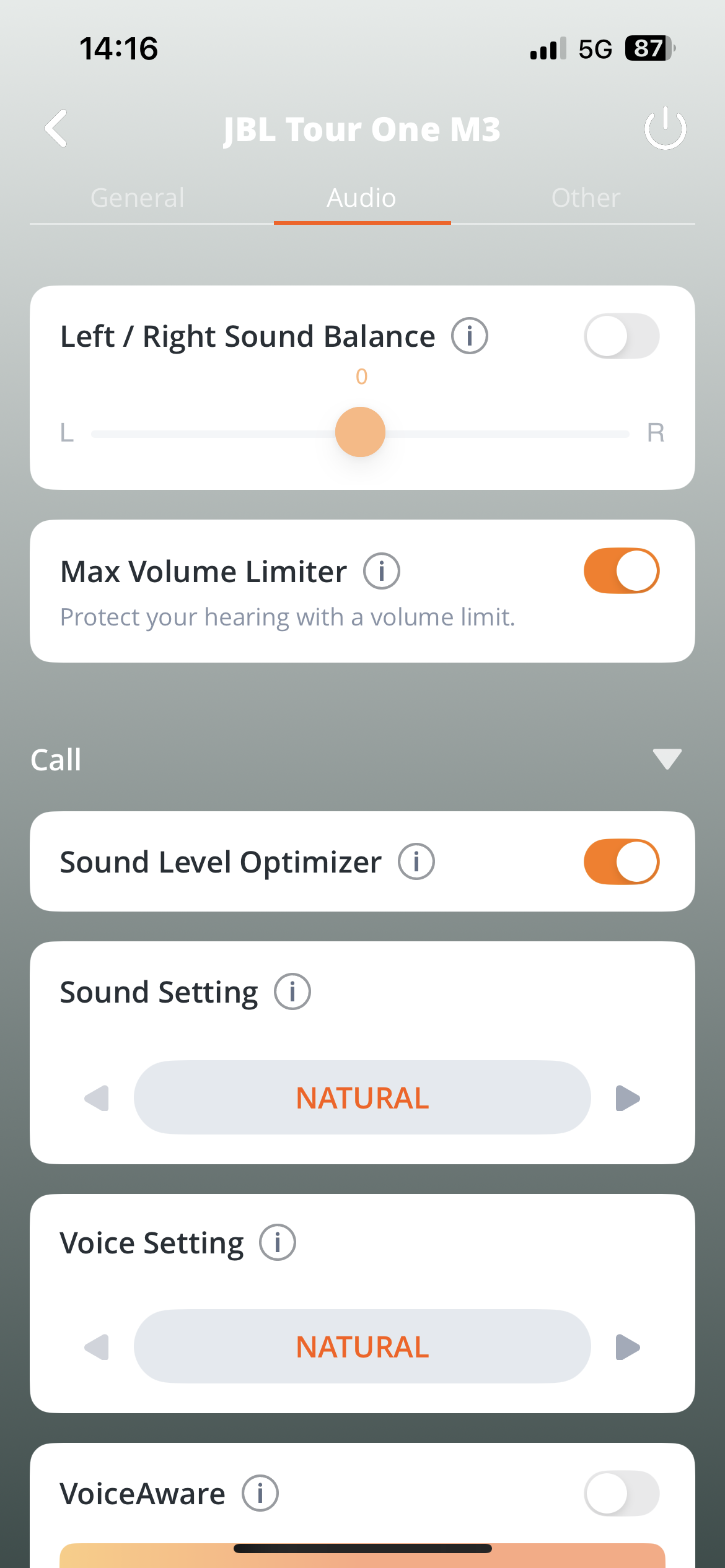View Sound Level Optimizer info
Screen dimensions: 725x1568
[x=416, y=861]
